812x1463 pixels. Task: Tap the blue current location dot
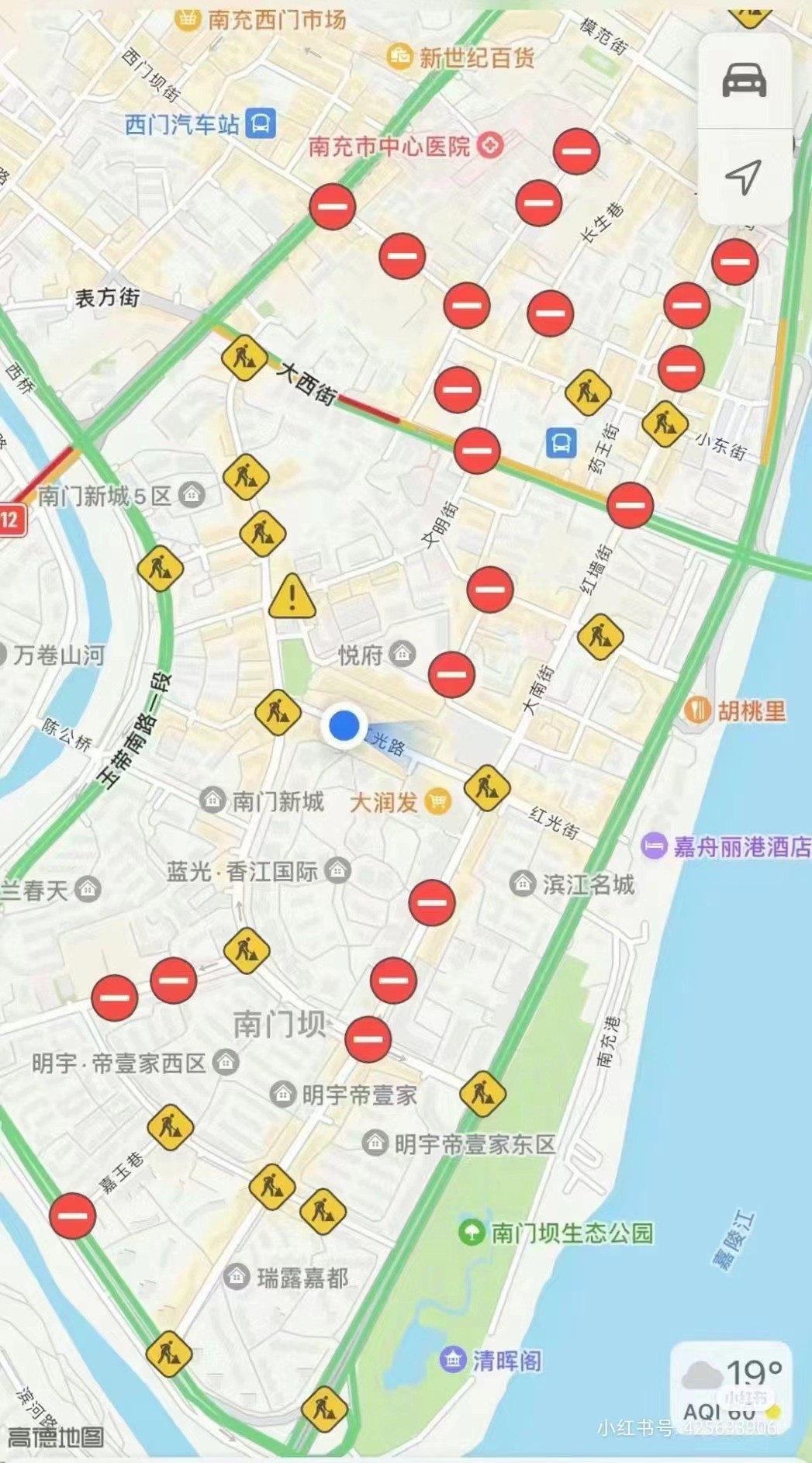344,725
